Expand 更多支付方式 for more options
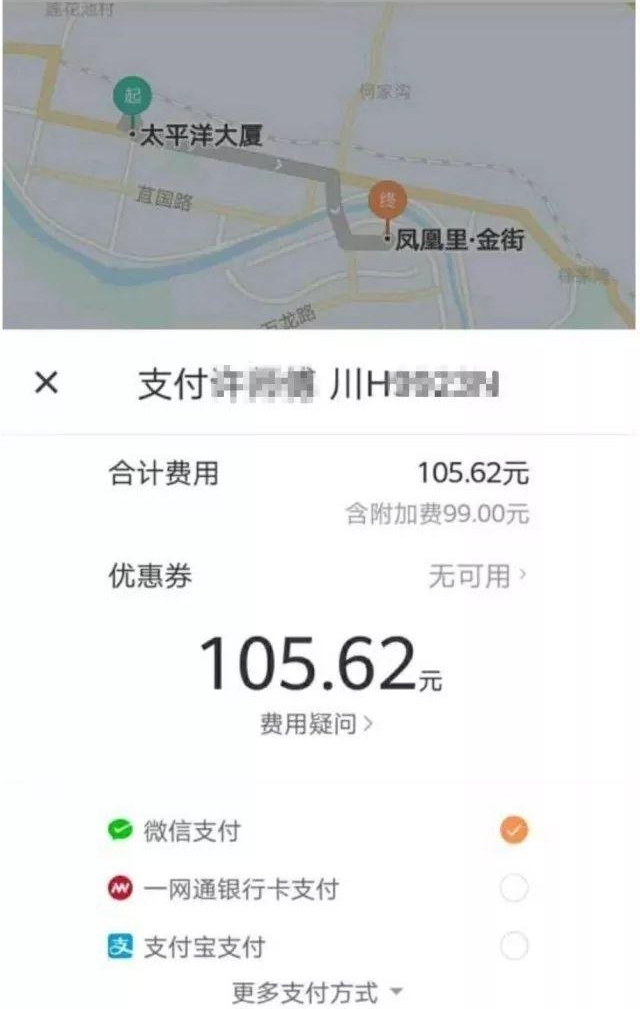 pos(316,993)
